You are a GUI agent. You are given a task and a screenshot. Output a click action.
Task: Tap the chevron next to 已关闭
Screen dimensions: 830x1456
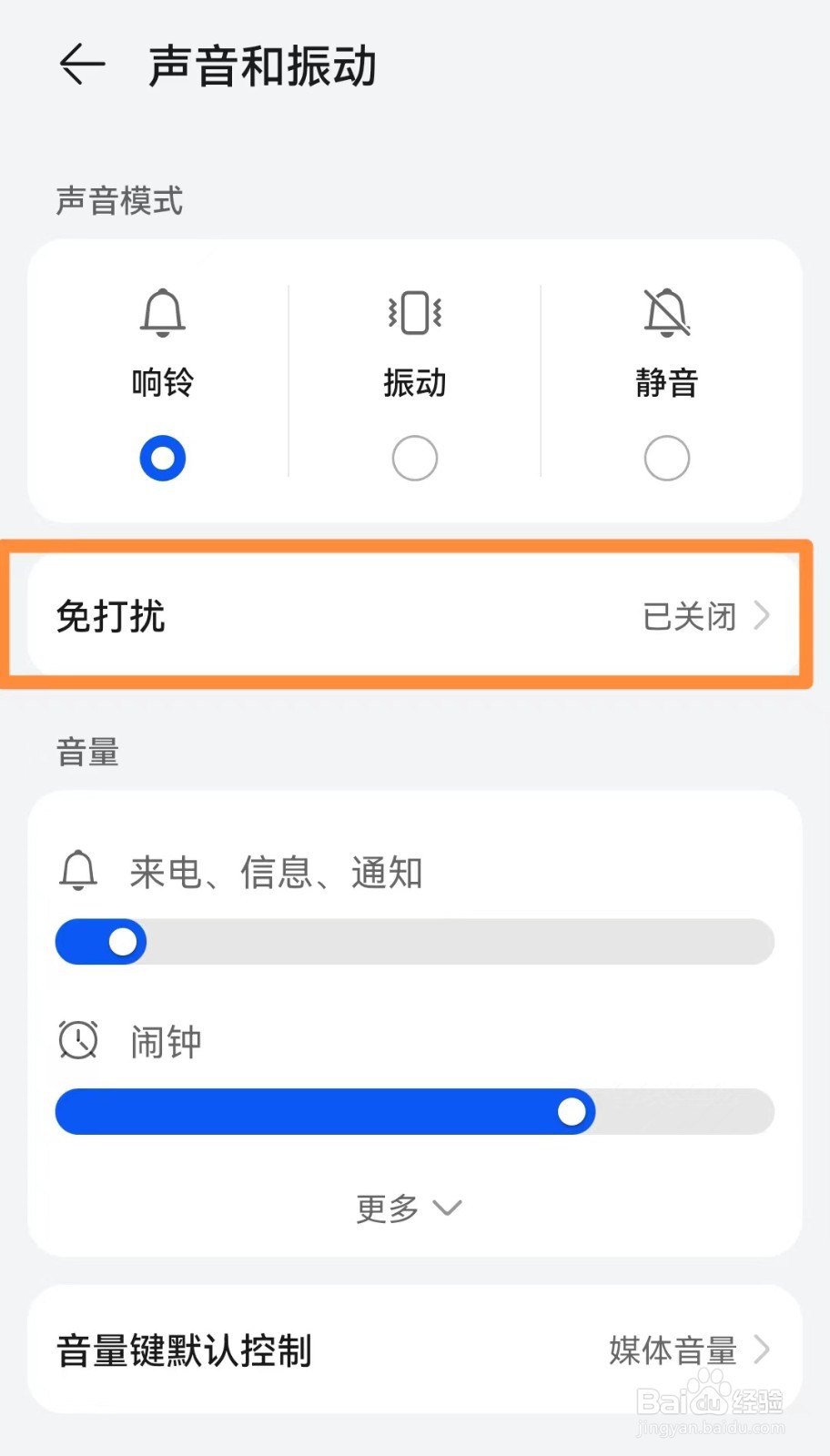[x=763, y=617]
